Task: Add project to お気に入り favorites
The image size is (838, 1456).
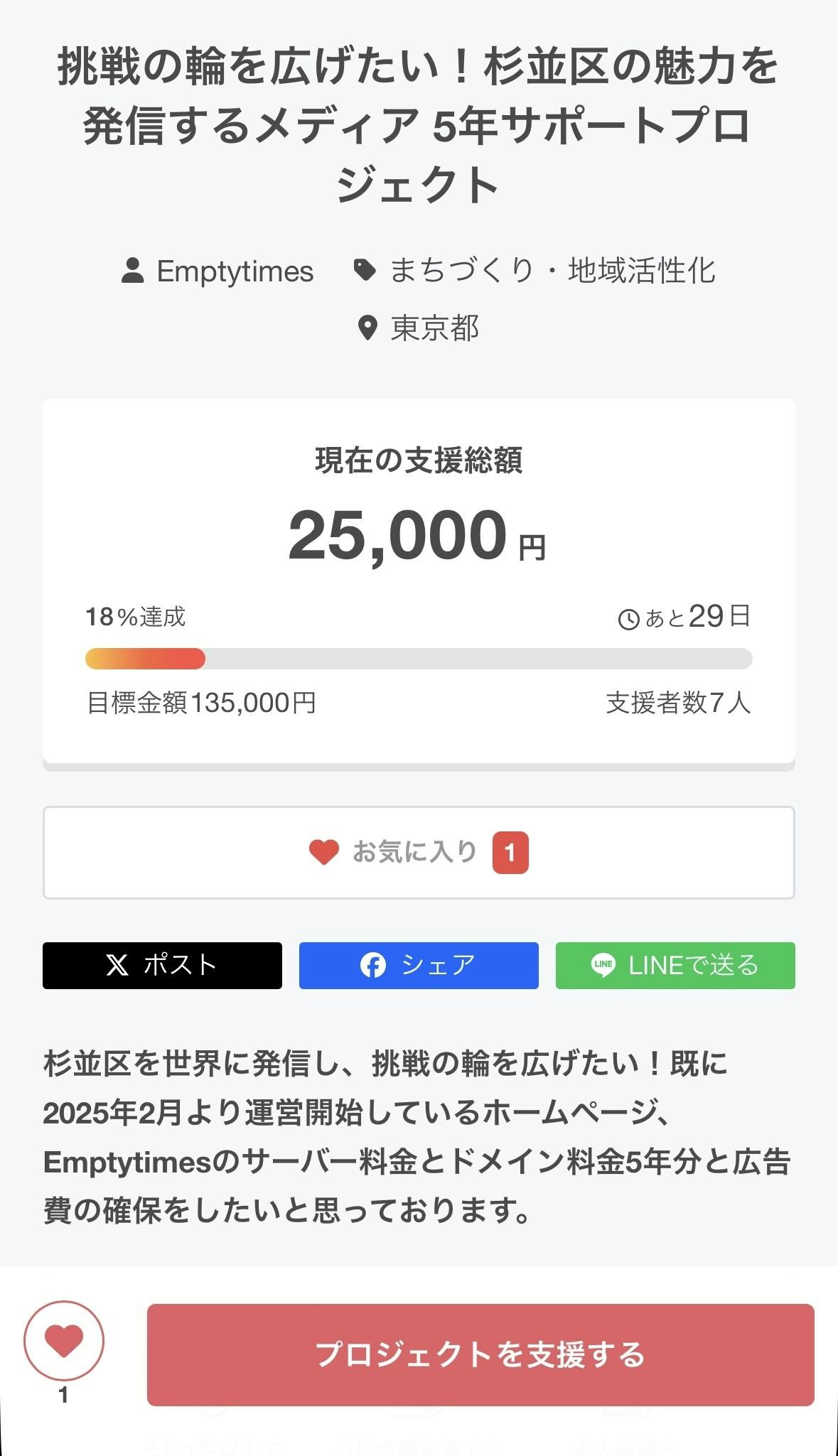Action: coord(419,852)
